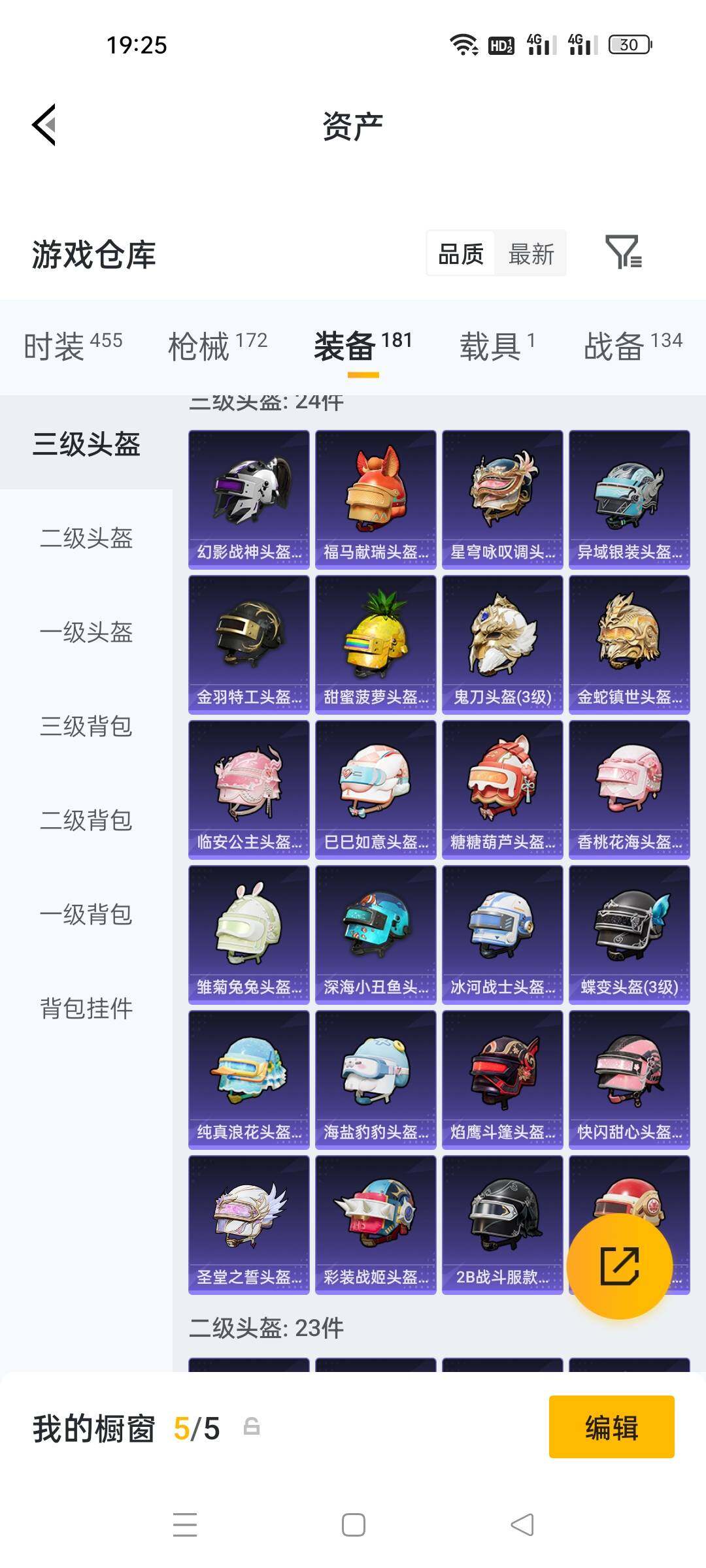Switch sorting to 最新
706x1568 pixels.
(531, 253)
